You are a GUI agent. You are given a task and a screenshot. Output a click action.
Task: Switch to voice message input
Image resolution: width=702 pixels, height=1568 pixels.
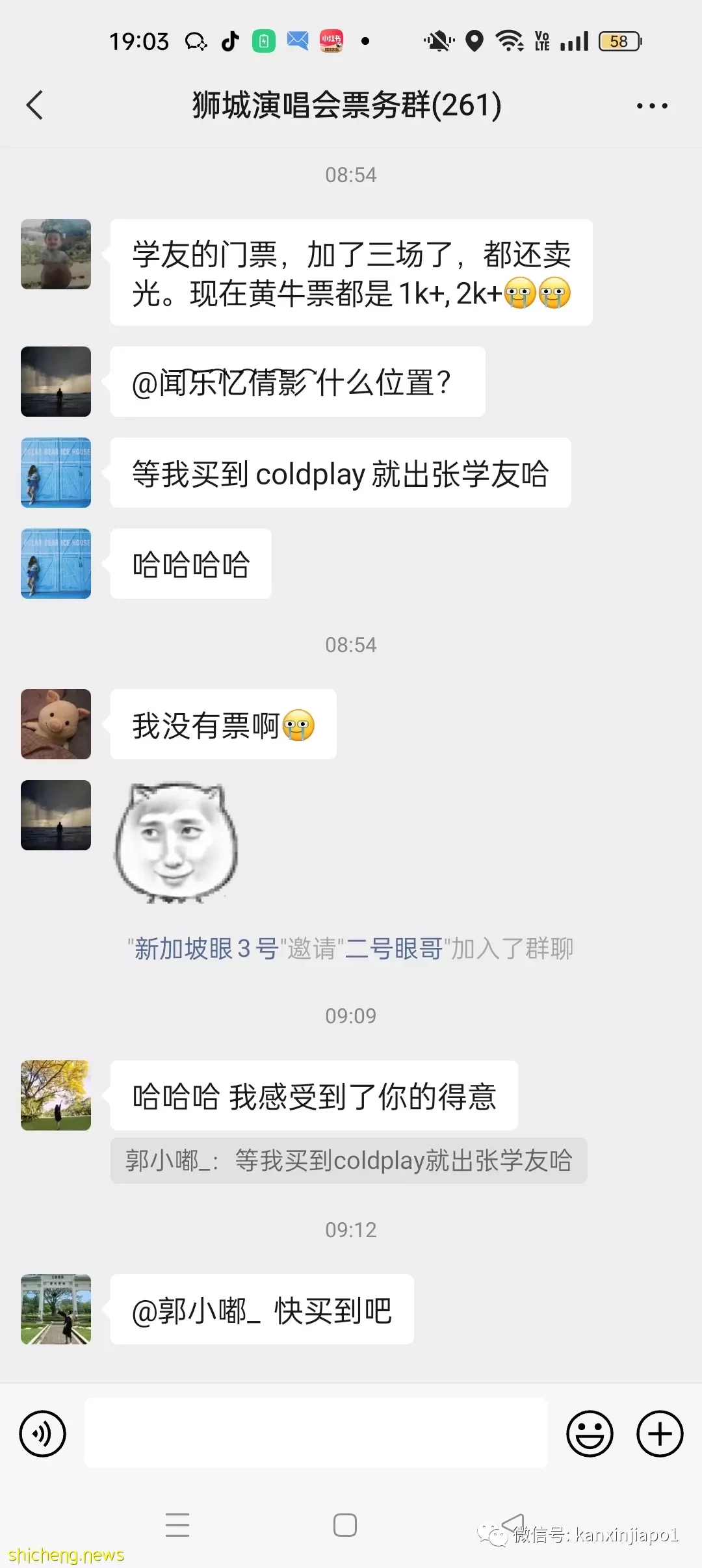[43, 1433]
